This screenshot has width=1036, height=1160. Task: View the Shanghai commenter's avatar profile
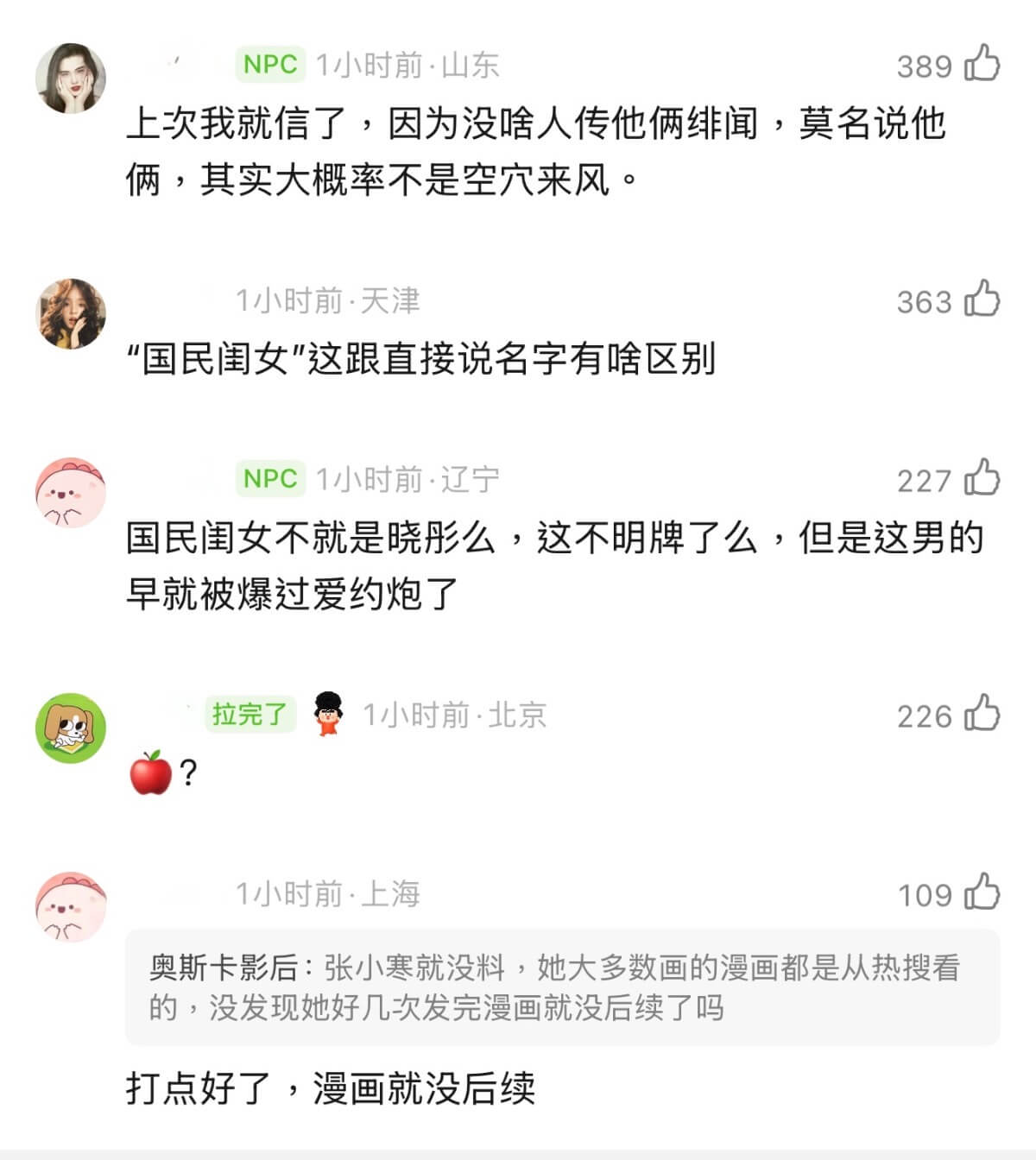pos(71,907)
